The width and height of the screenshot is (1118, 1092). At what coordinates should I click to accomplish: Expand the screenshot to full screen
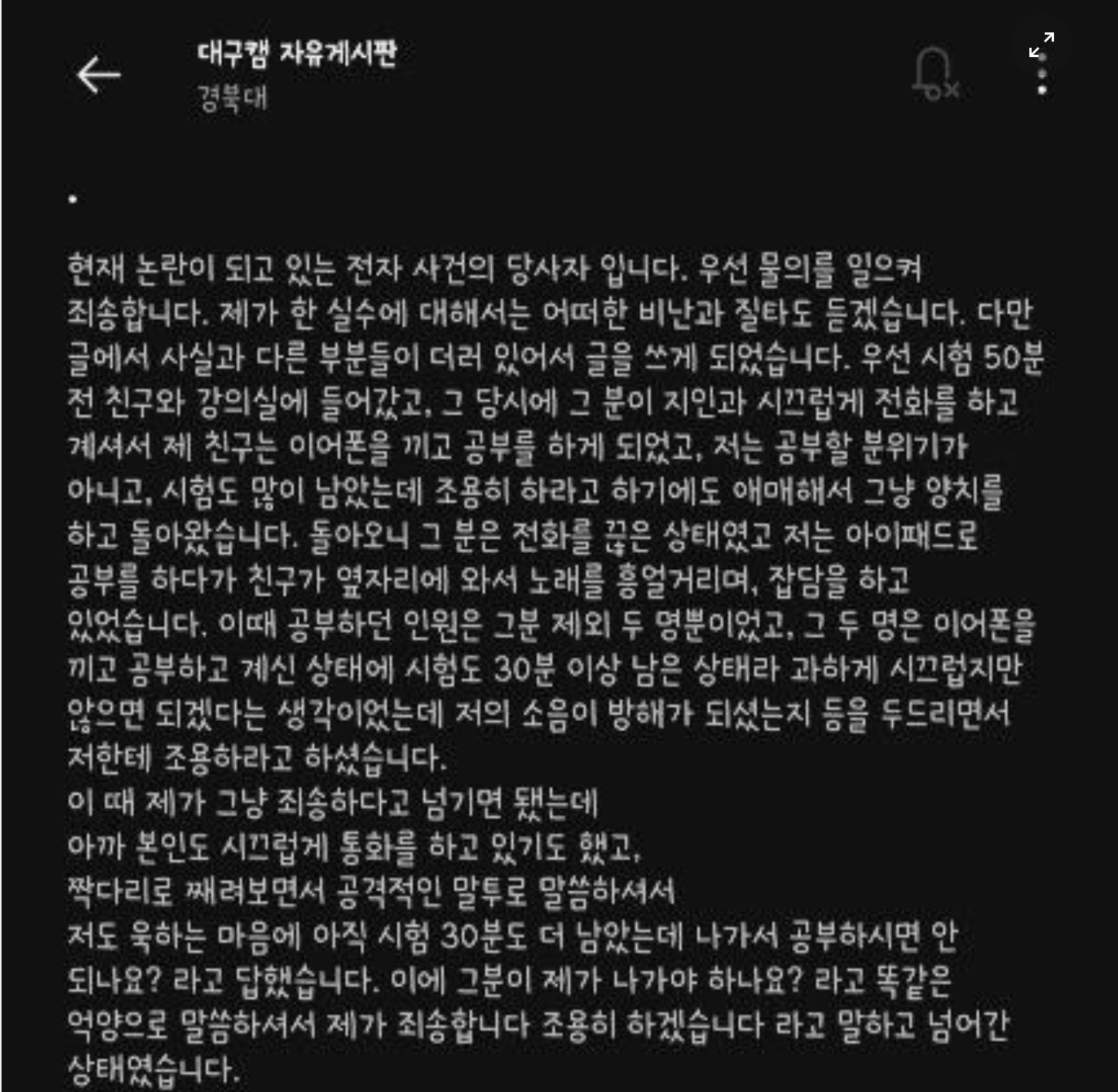[x=1042, y=45]
